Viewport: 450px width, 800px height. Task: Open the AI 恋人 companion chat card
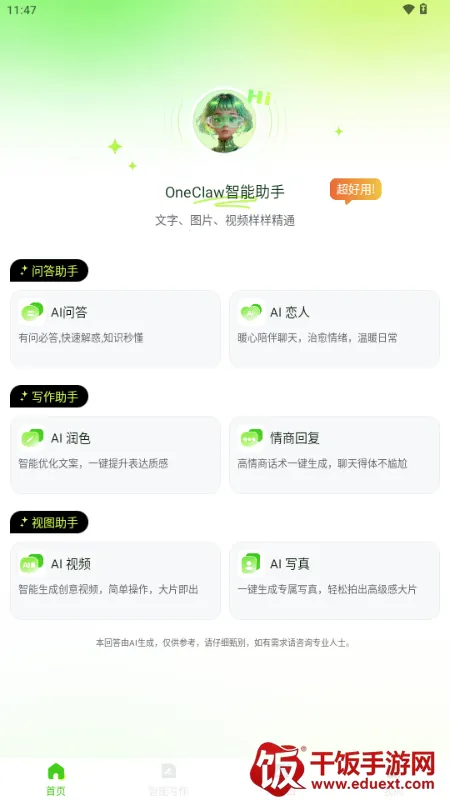334,329
